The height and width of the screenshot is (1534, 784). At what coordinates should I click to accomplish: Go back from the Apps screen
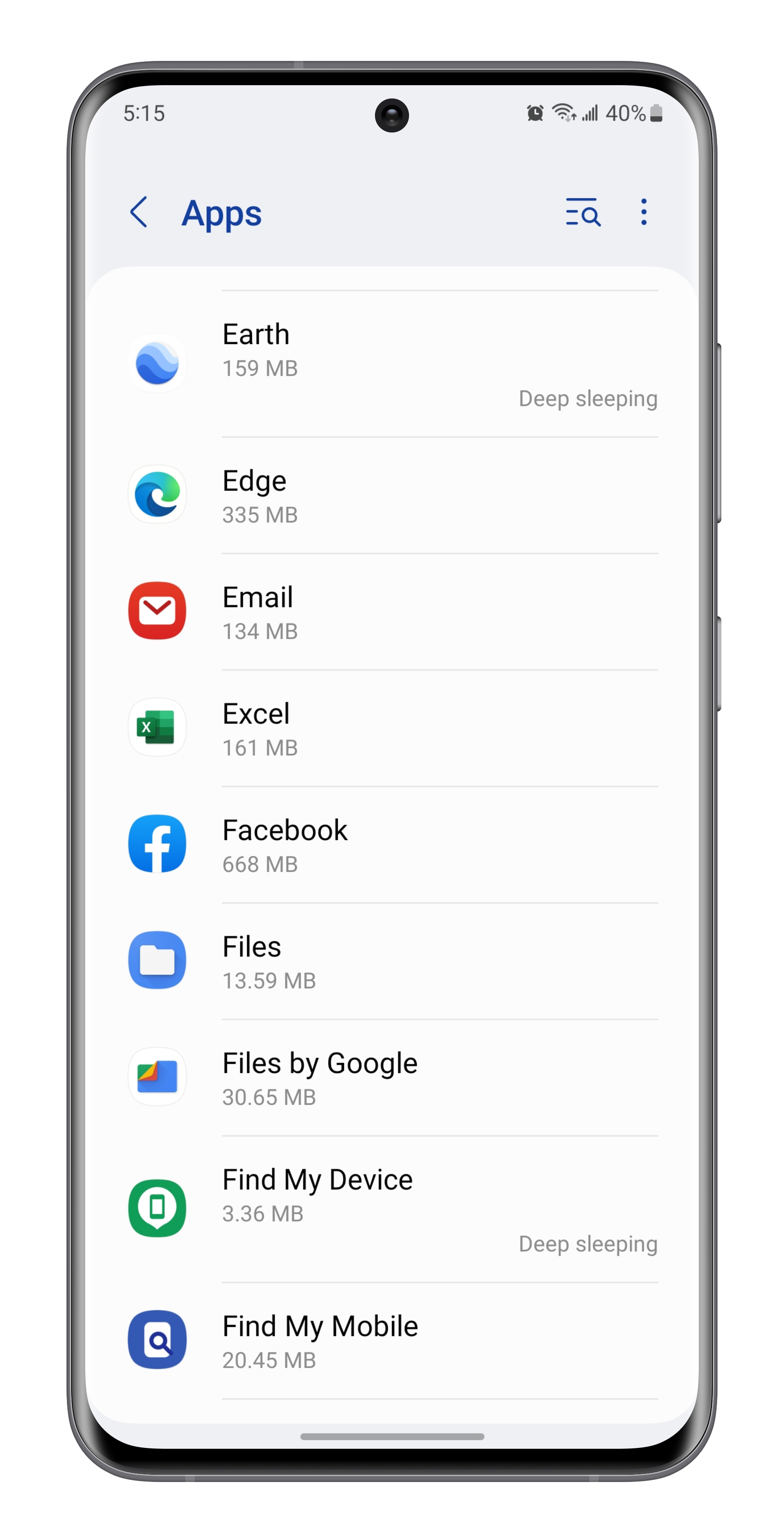139,213
